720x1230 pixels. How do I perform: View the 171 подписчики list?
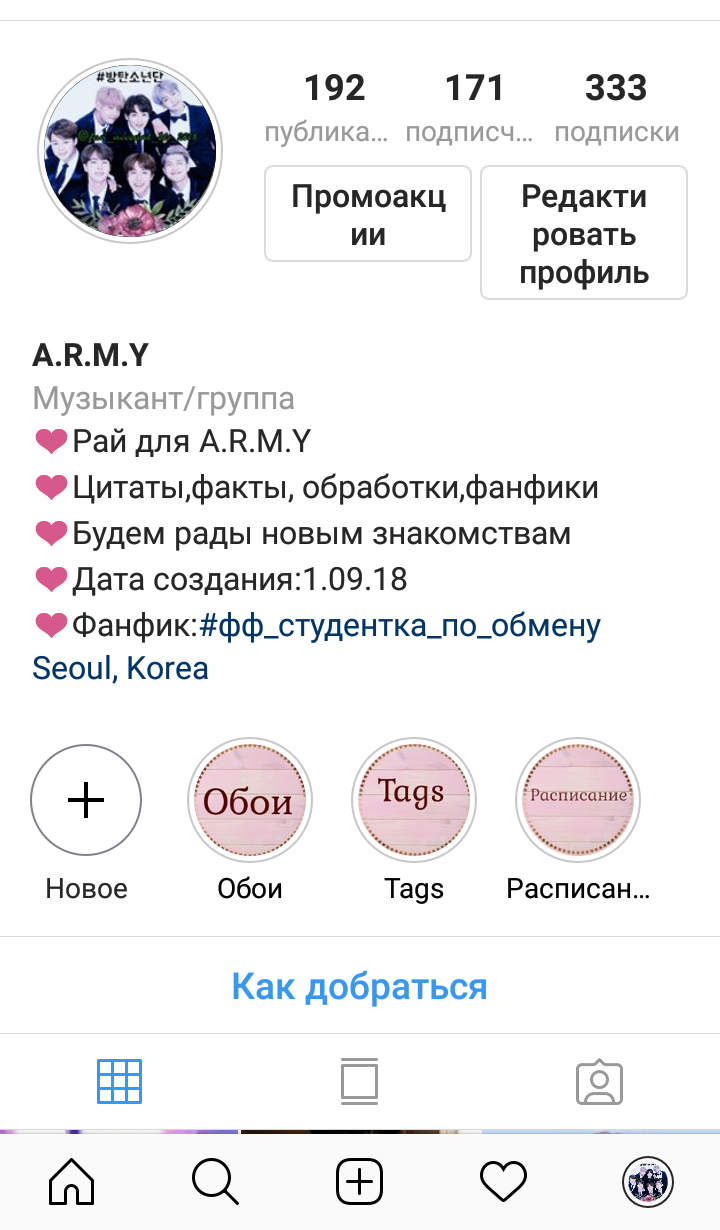pyautogui.click(x=474, y=107)
